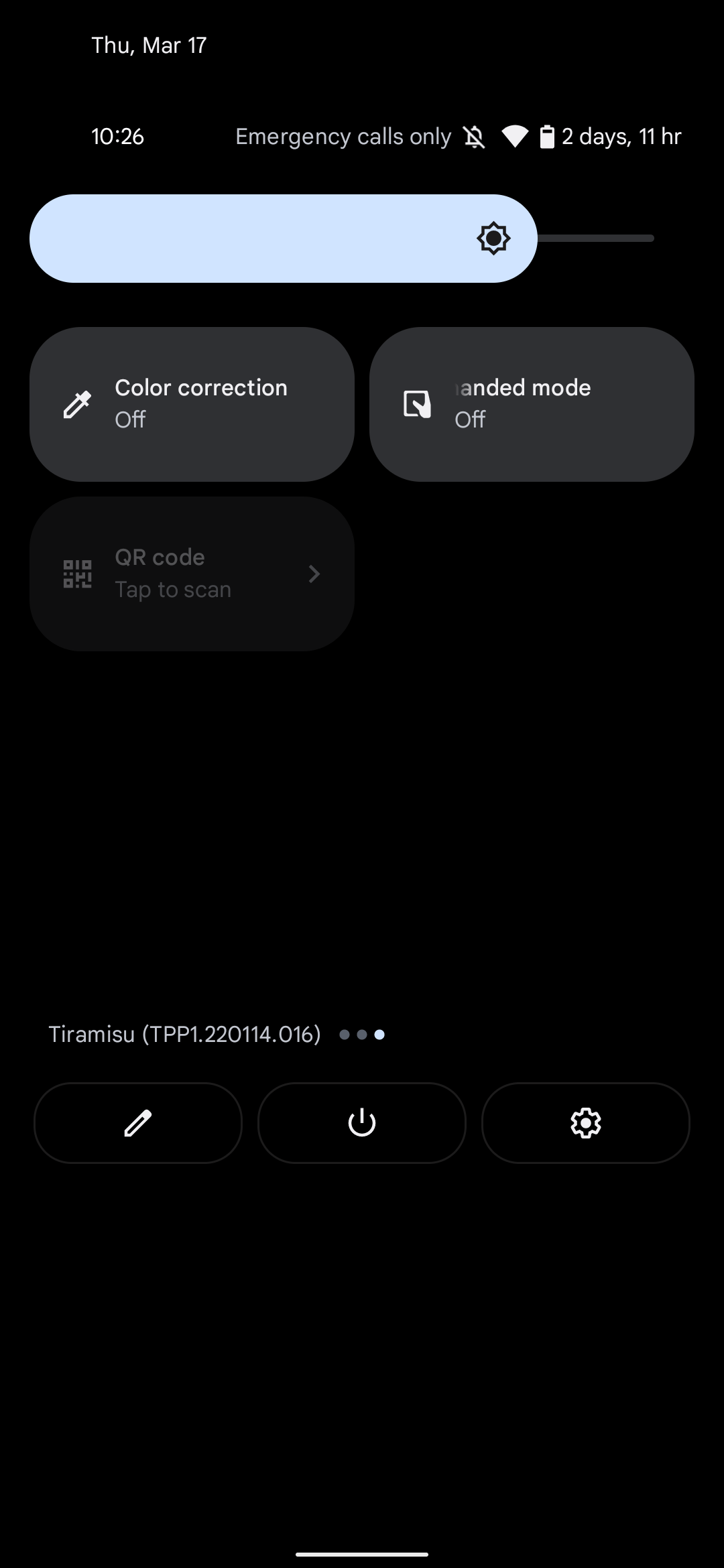Tap the brightness slider
Screen dimensions: 724x1568
[x=342, y=239]
